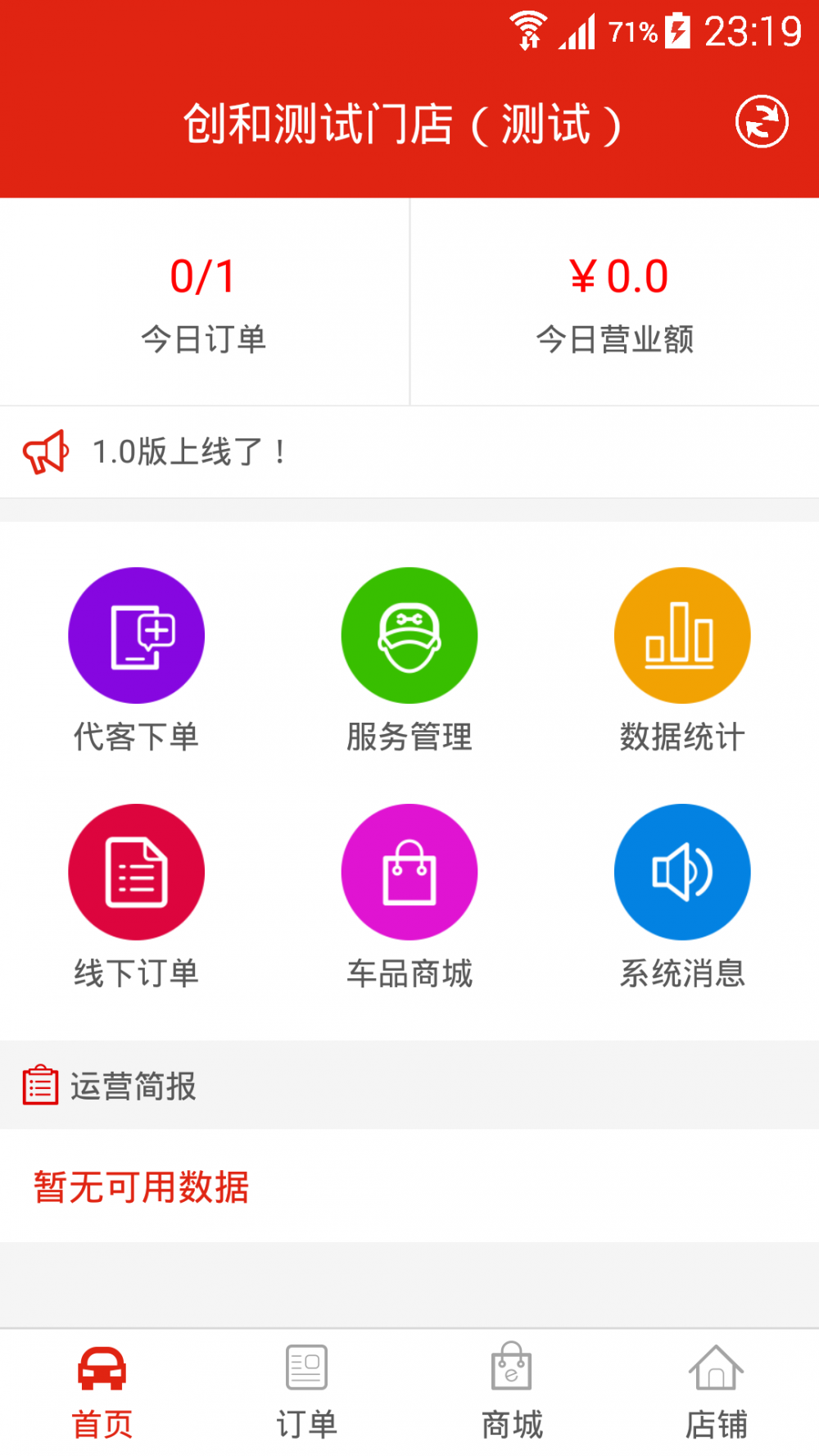Select the 首页 home tab

102,1391
